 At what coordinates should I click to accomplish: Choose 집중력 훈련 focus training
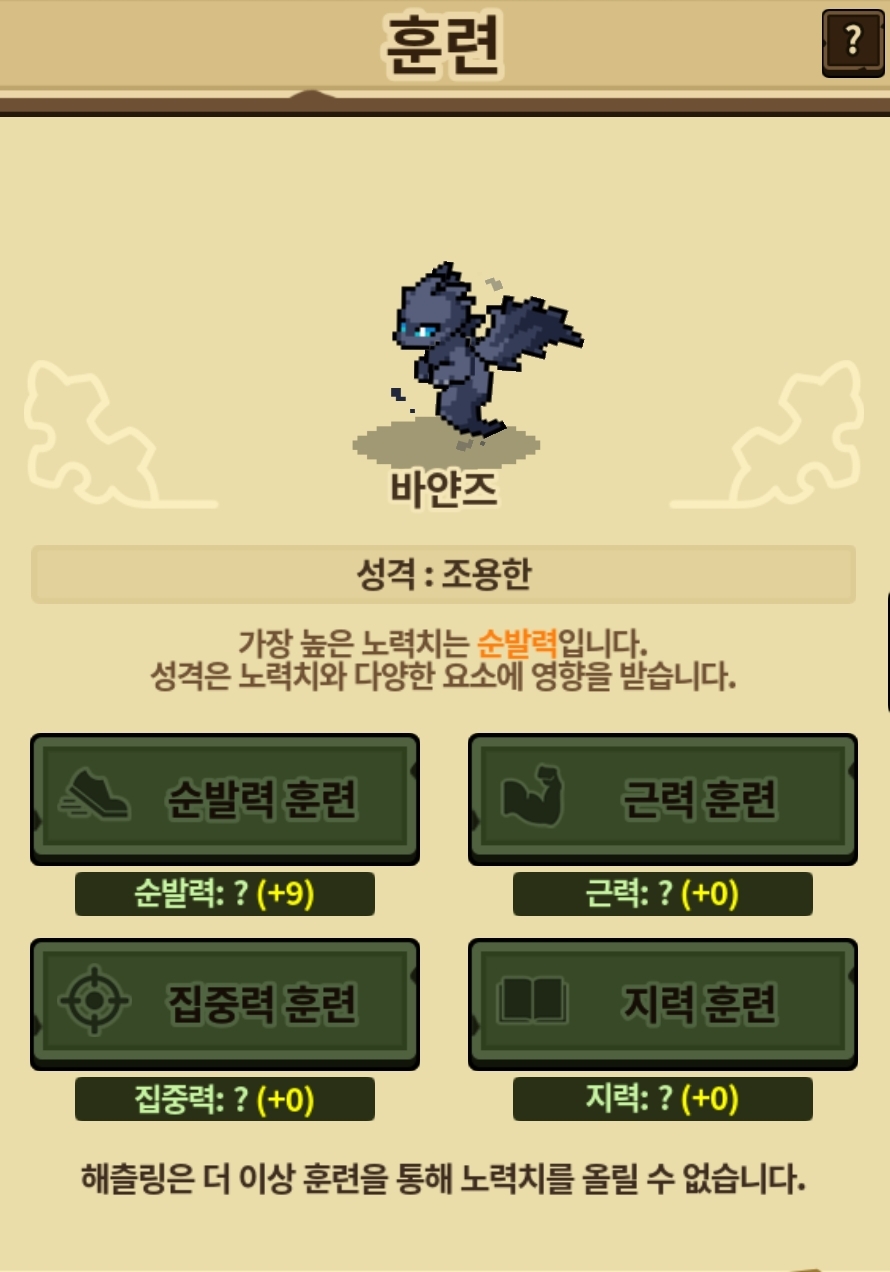coord(225,1003)
